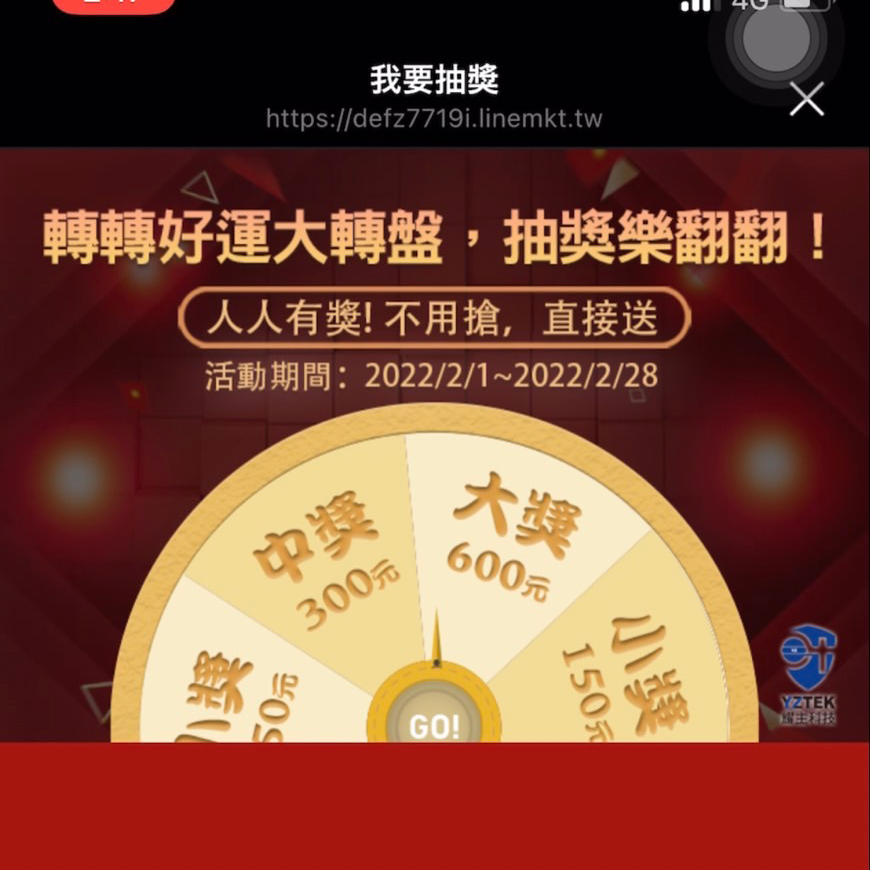Image resolution: width=870 pixels, height=870 pixels.
Task: Tap the AssistiveTouch floating button
Action: click(775, 38)
